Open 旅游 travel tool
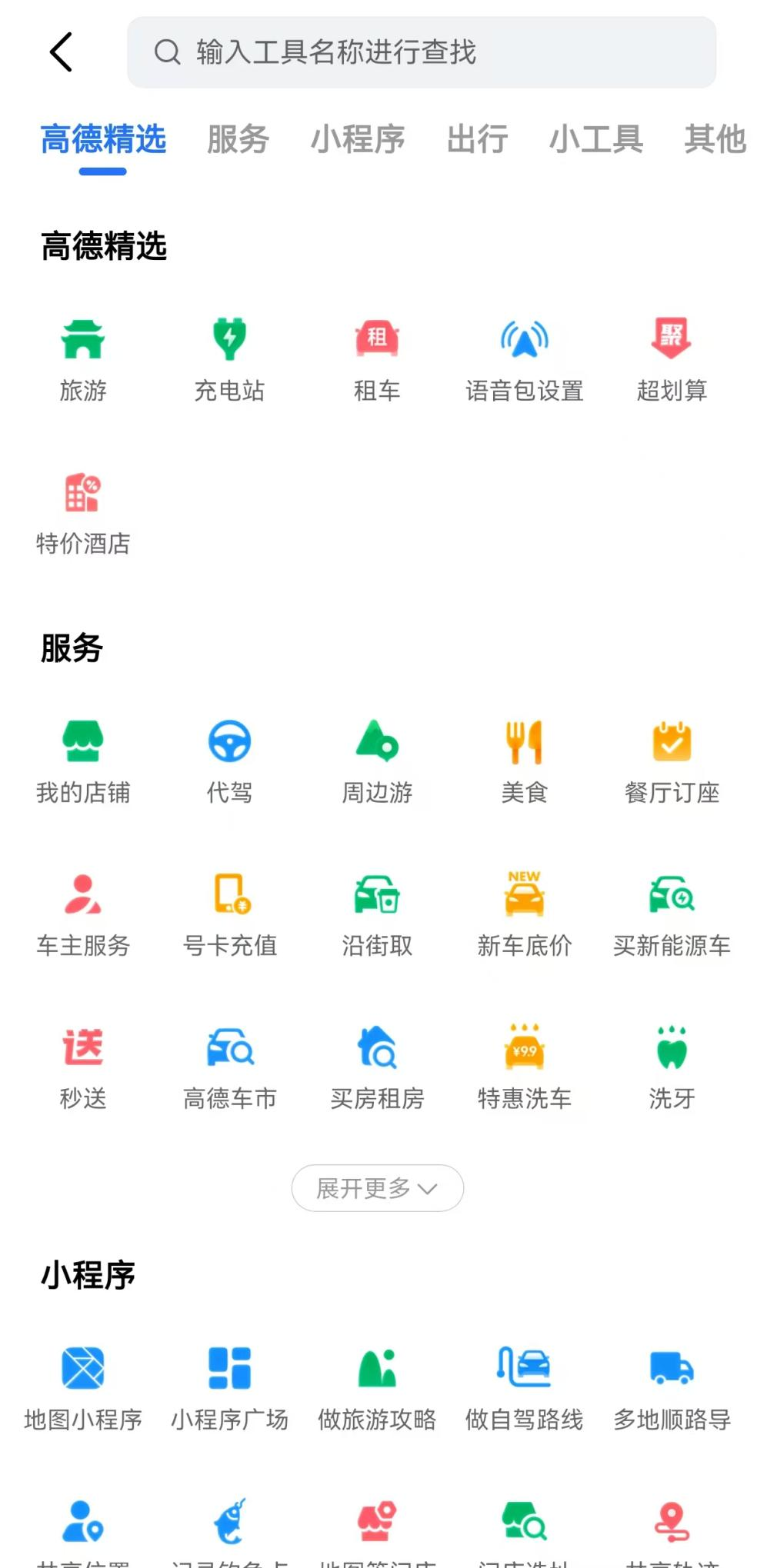The height and width of the screenshot is (1568, 757). (83, 358)
